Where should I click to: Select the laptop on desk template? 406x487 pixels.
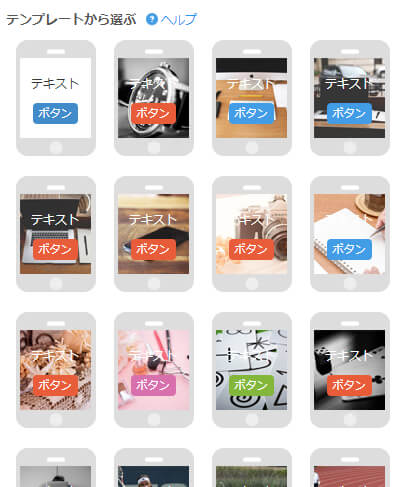(56, 234)
